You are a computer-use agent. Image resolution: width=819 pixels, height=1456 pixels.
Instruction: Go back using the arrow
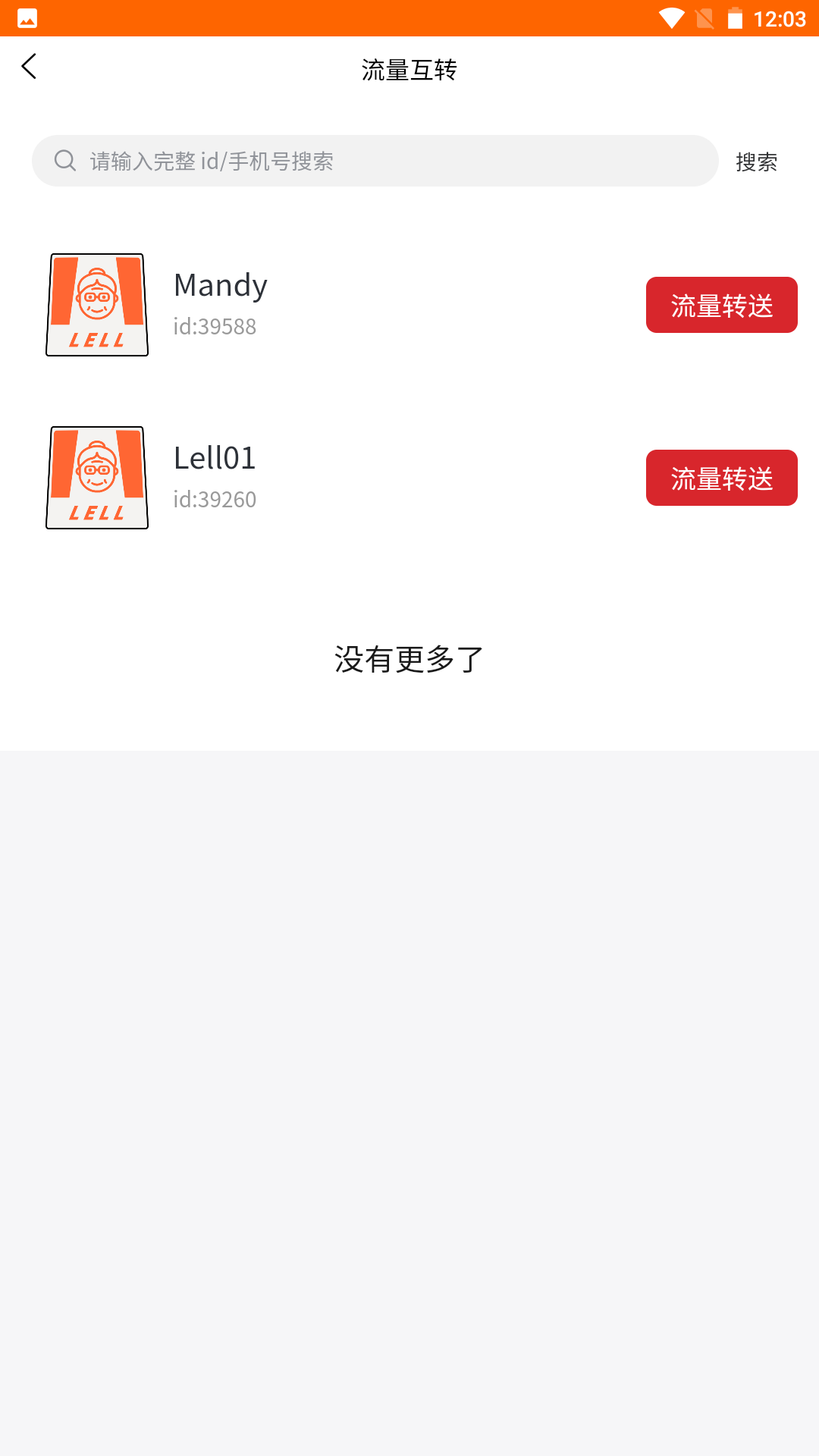tap(29, 67)
